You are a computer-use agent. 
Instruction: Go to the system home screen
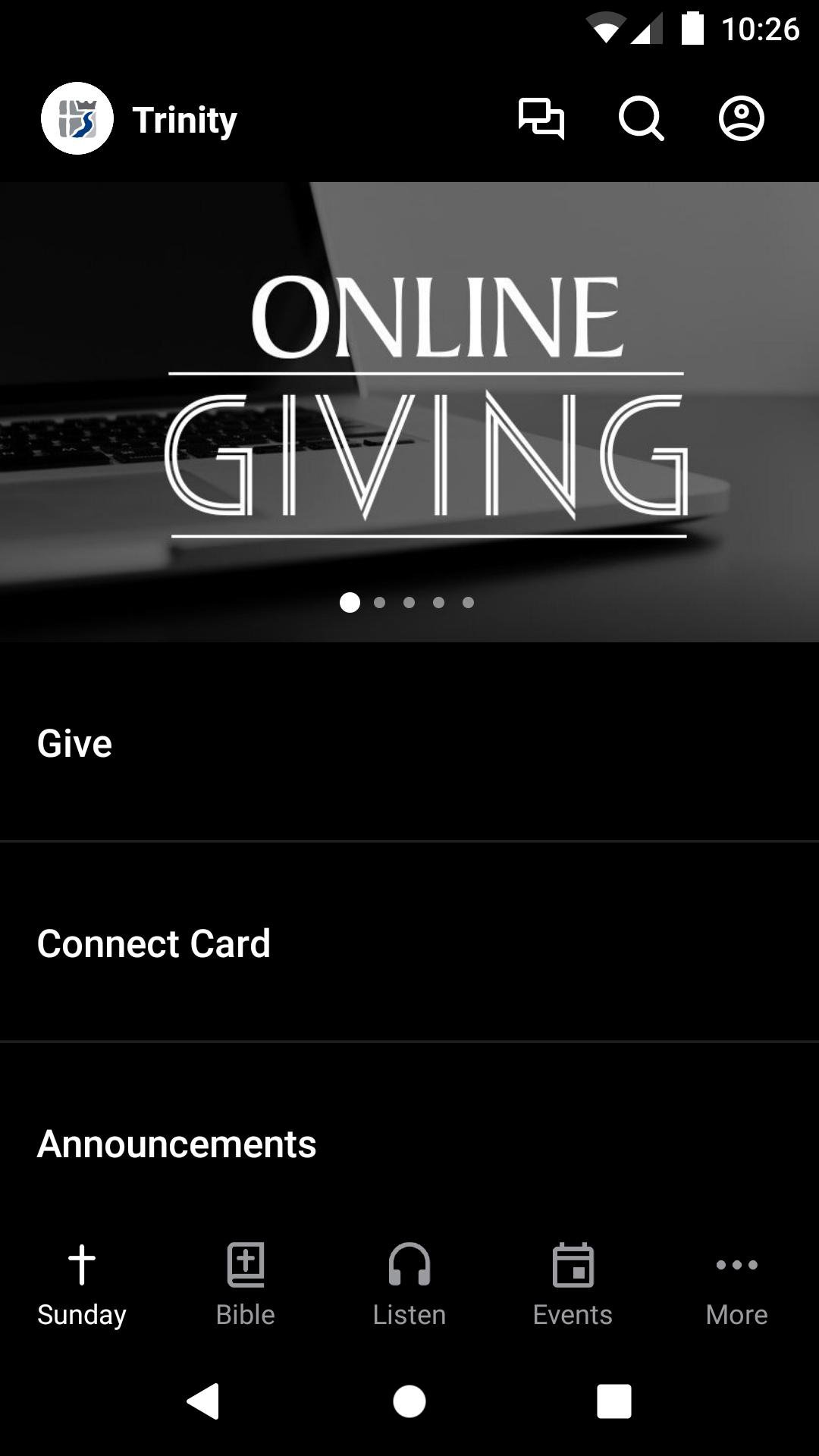click(409, 1401)
